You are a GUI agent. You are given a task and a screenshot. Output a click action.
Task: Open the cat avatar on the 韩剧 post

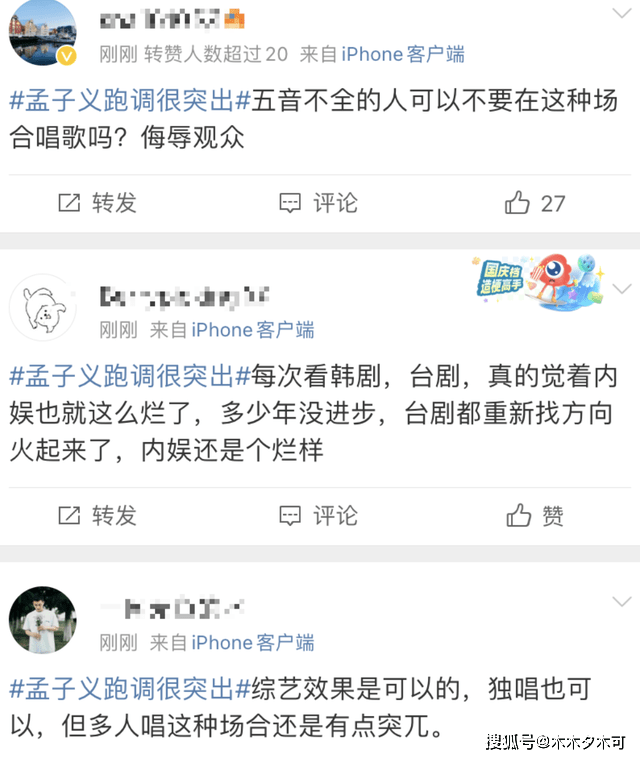43,308
